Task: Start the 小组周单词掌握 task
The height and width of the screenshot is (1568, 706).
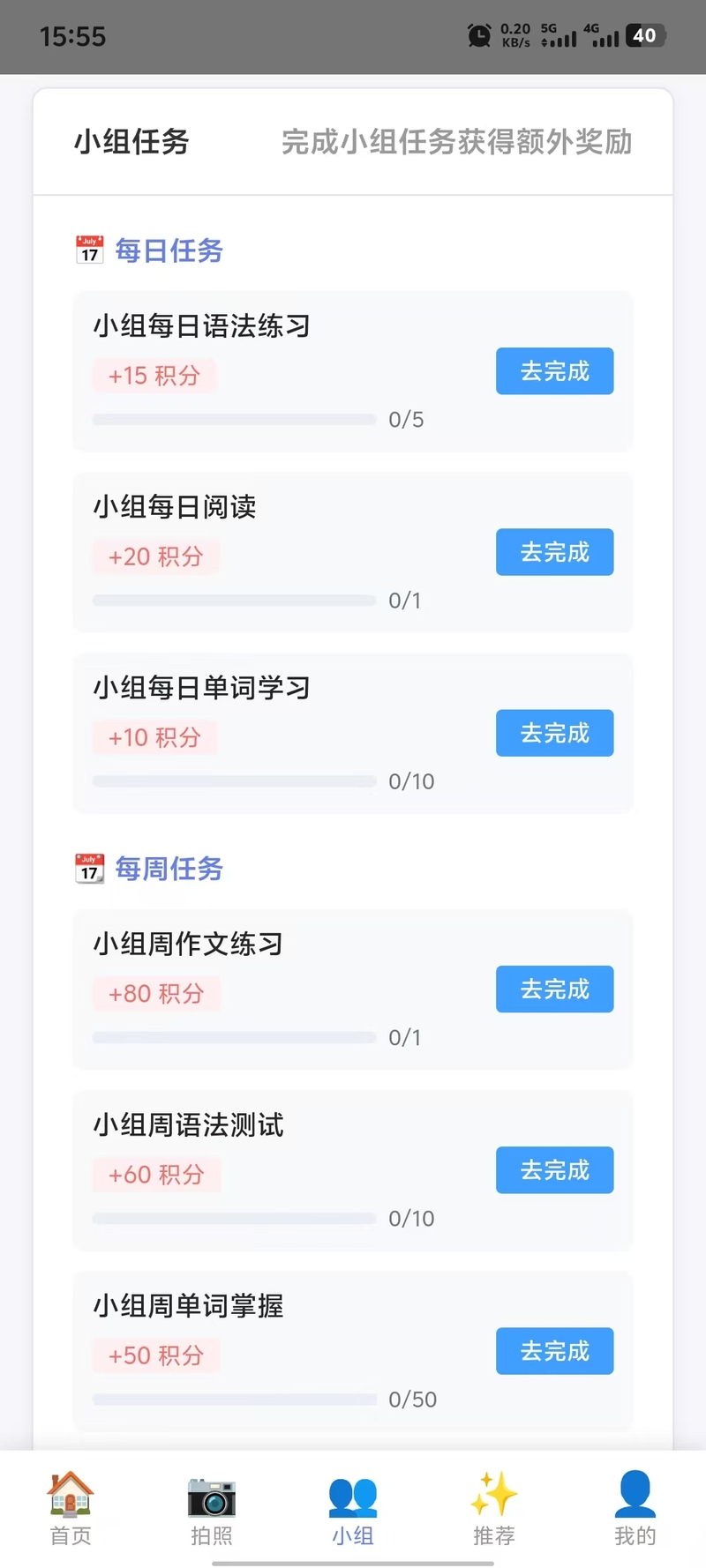Action: coord(554,1351)
